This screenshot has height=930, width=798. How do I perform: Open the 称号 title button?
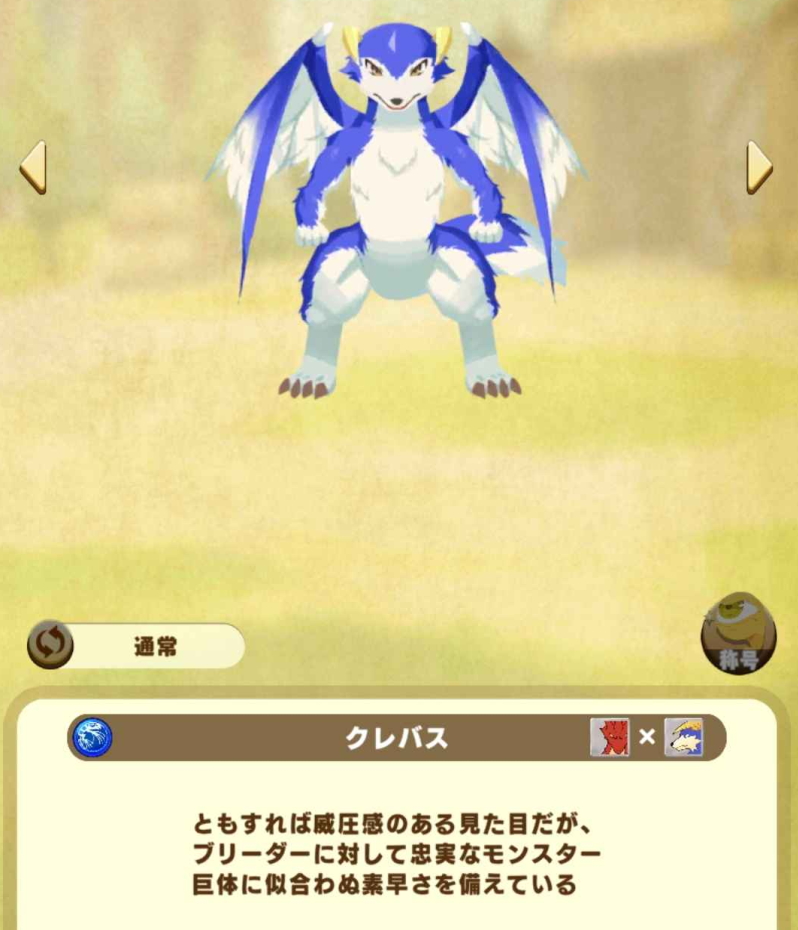(738, 634)
